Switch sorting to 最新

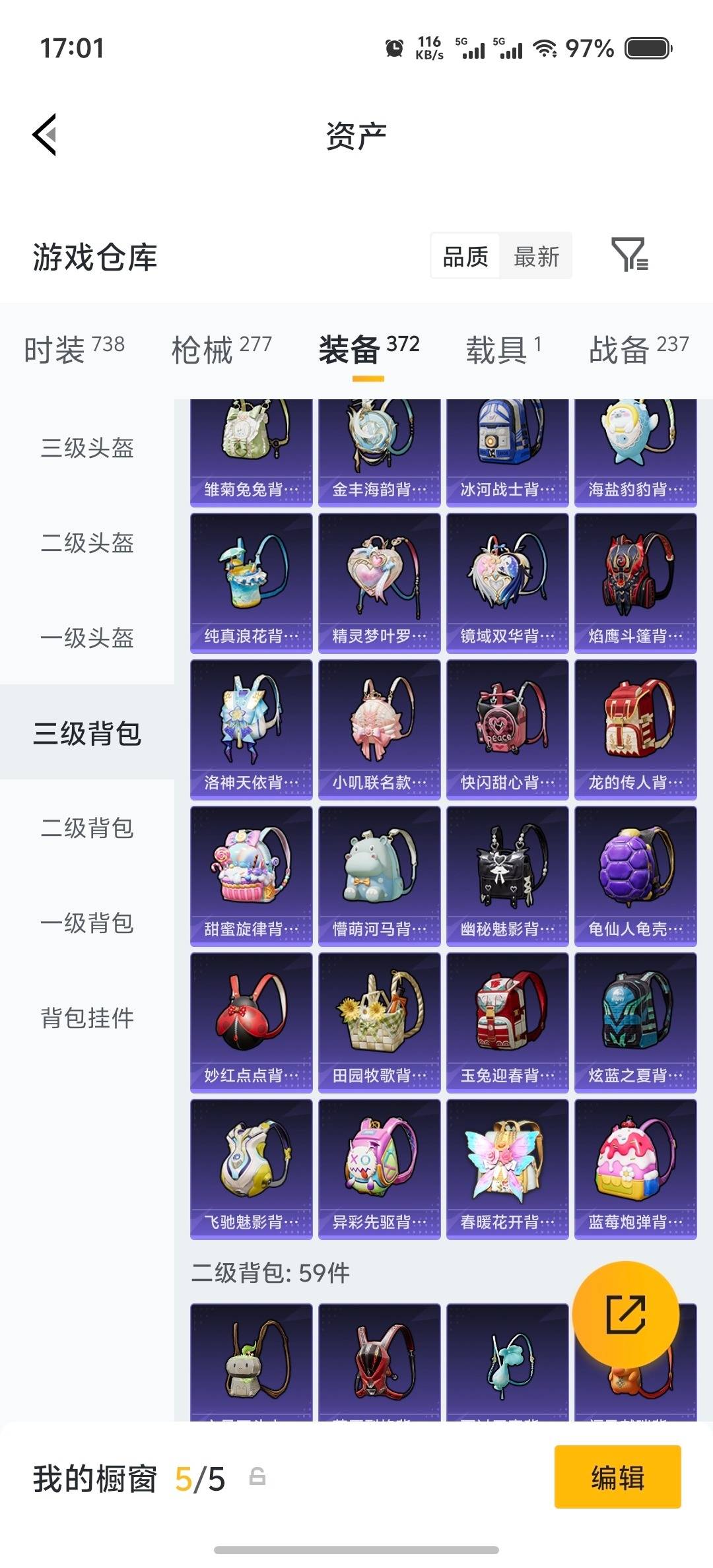(x=536, y=256)
